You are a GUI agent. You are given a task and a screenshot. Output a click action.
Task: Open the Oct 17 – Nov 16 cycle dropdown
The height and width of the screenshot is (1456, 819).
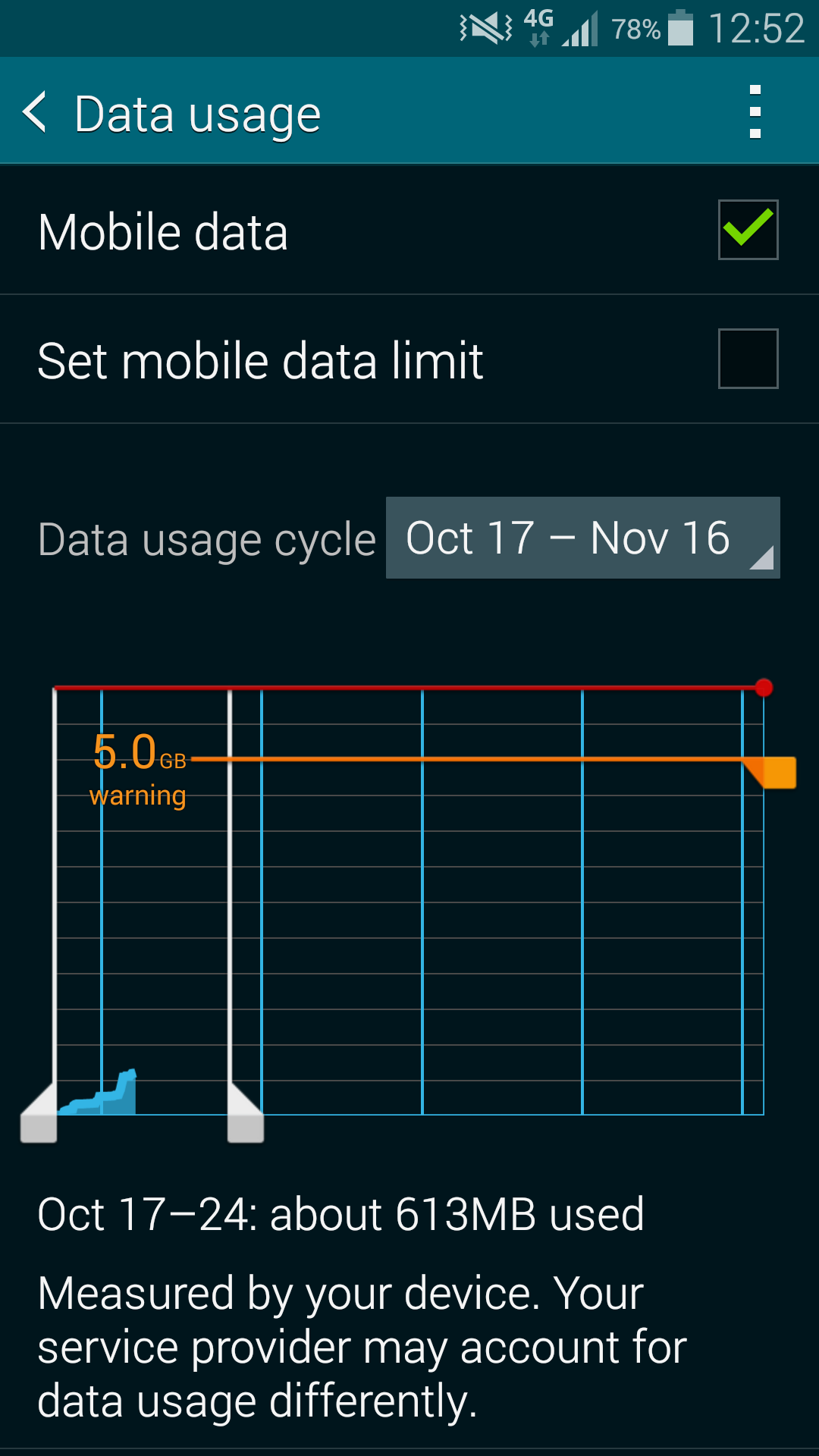coord(582,538)
